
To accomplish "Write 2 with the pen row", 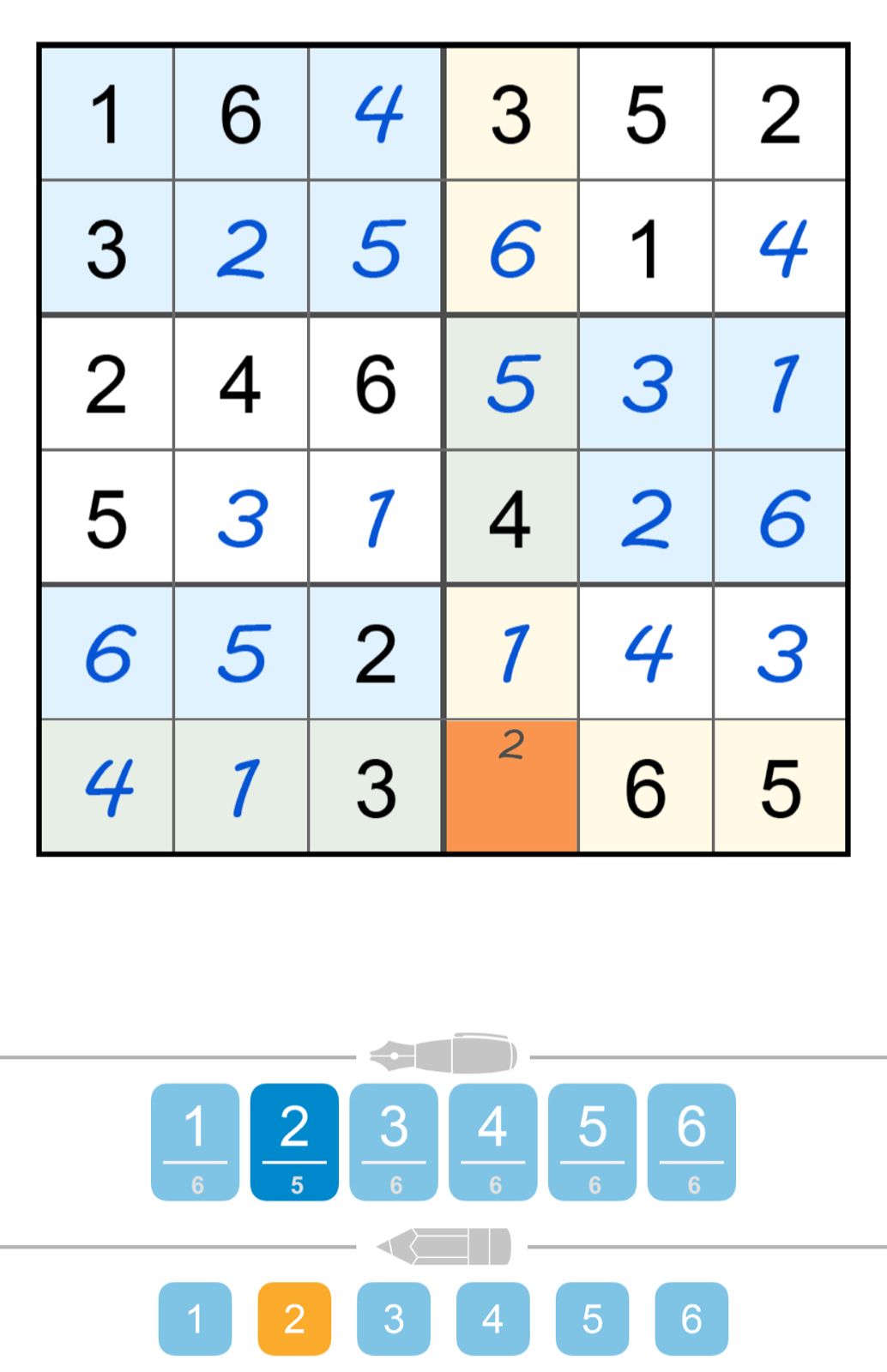I will point(294,1141).
